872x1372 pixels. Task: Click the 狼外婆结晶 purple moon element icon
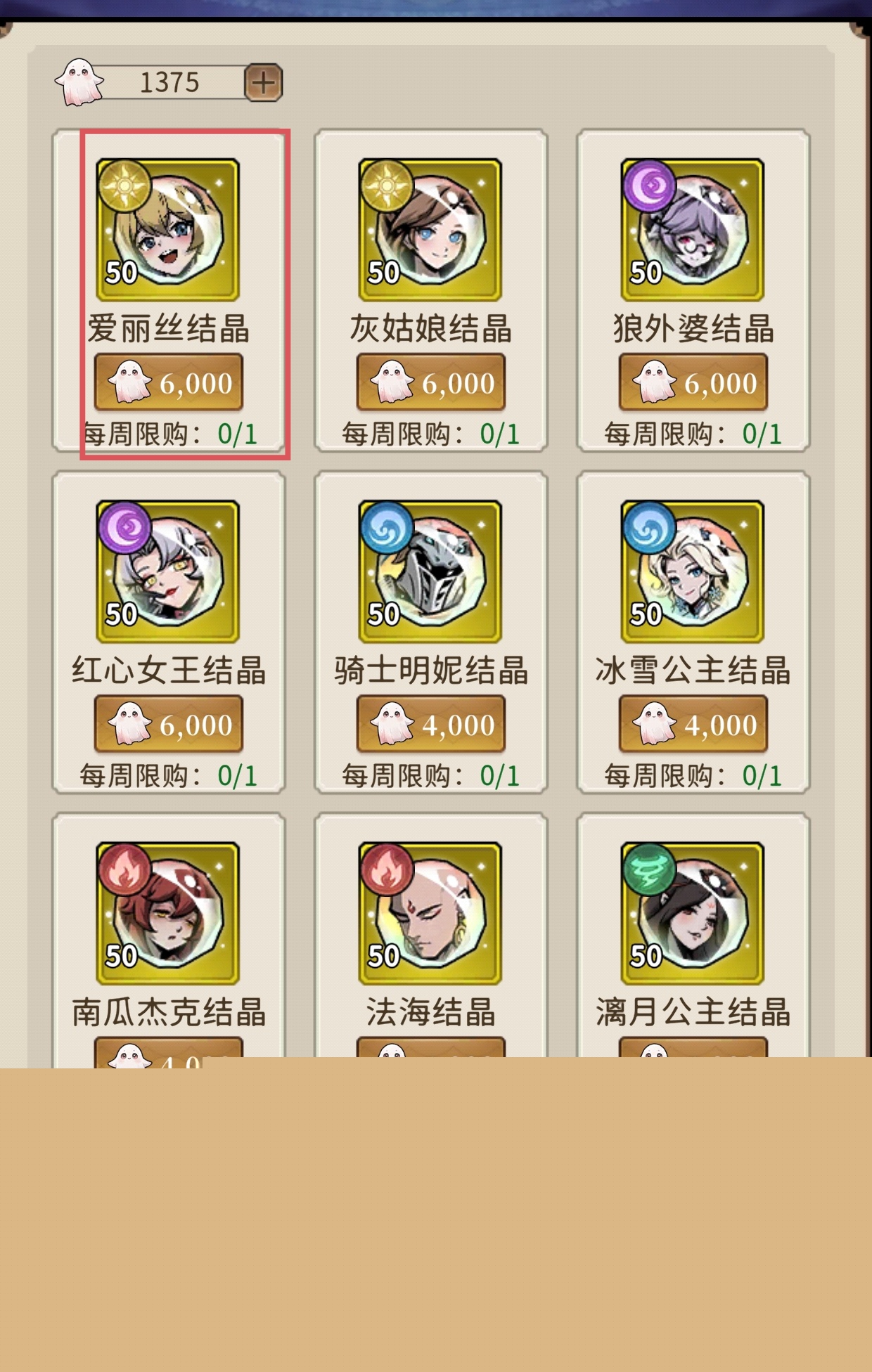click(648, 188)
